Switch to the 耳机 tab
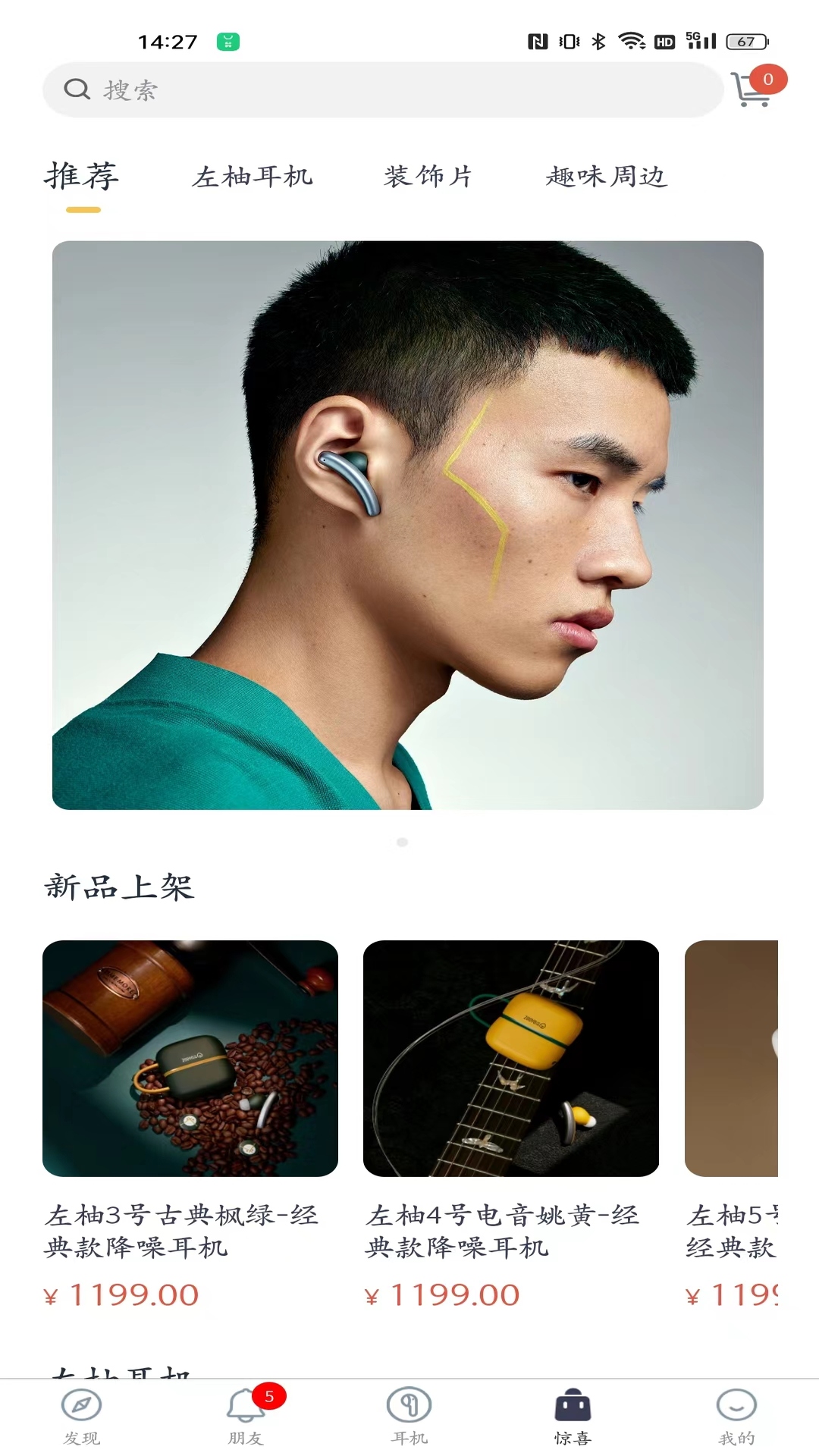Image resolution: width=819 pixels, height=1456 pixels. pyautogui.click(x=409, y=1416)
